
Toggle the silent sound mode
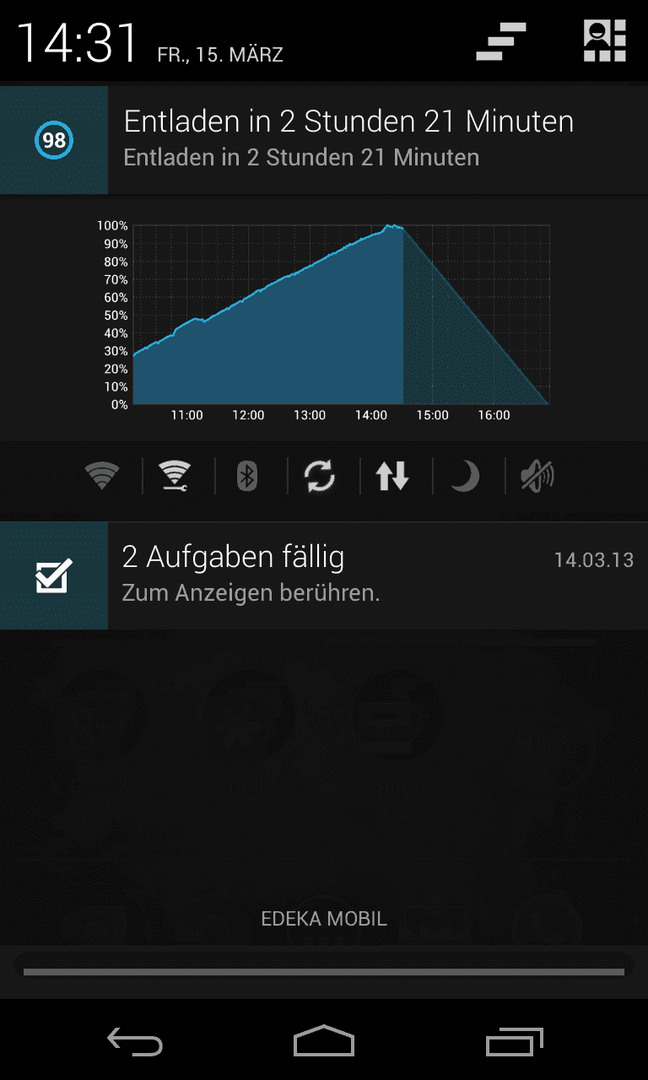(x=538, y=475)
